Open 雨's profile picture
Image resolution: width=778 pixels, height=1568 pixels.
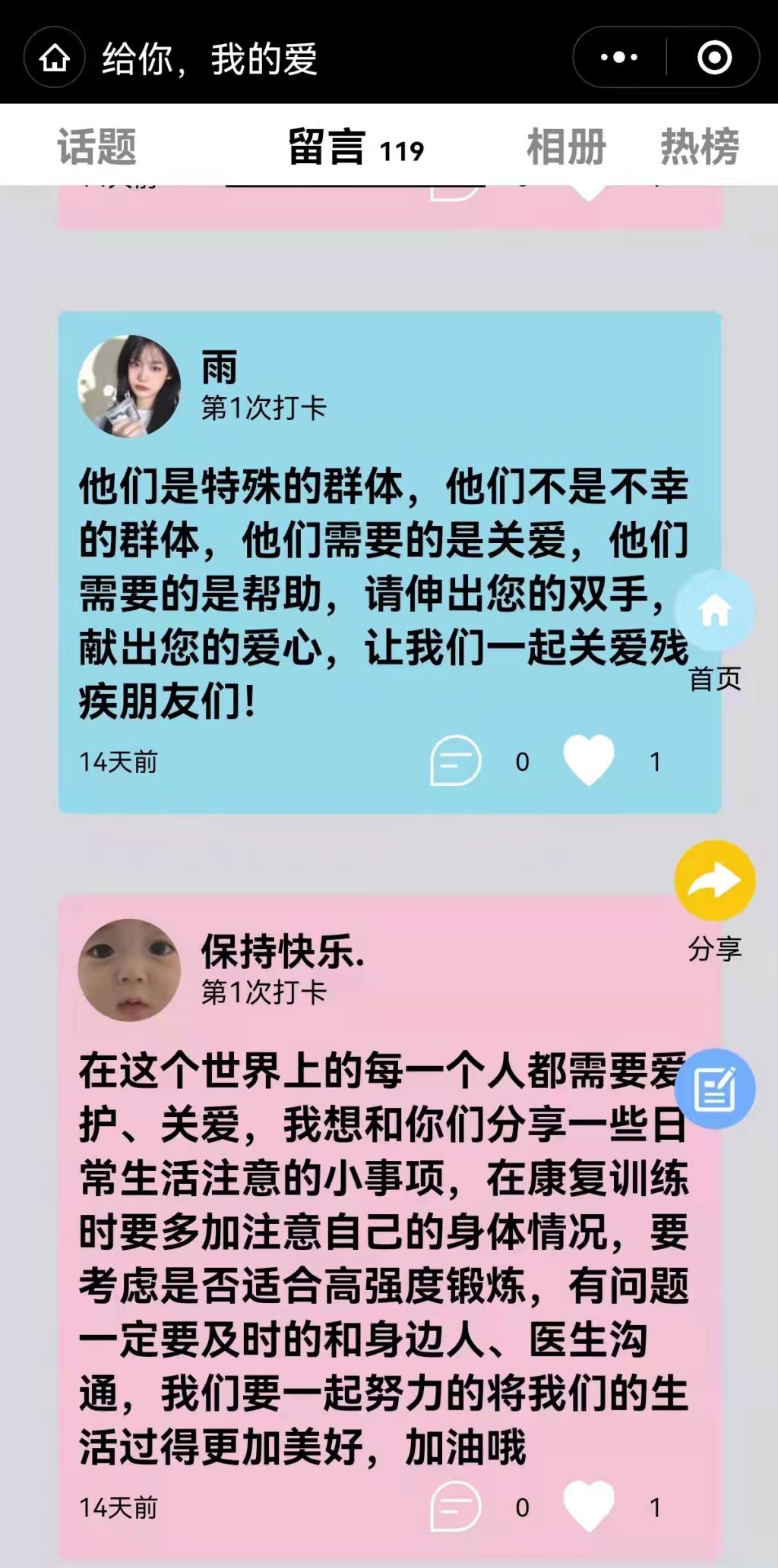point(129,386)
